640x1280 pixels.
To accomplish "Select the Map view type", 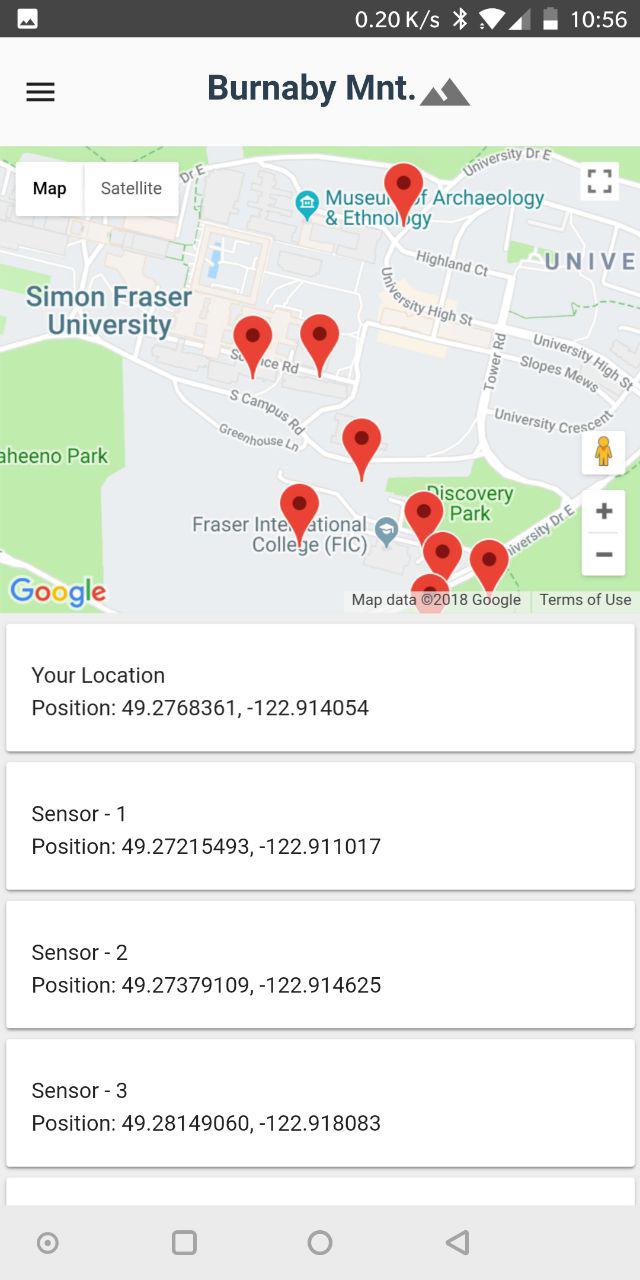I will click(x=50, y=189).
